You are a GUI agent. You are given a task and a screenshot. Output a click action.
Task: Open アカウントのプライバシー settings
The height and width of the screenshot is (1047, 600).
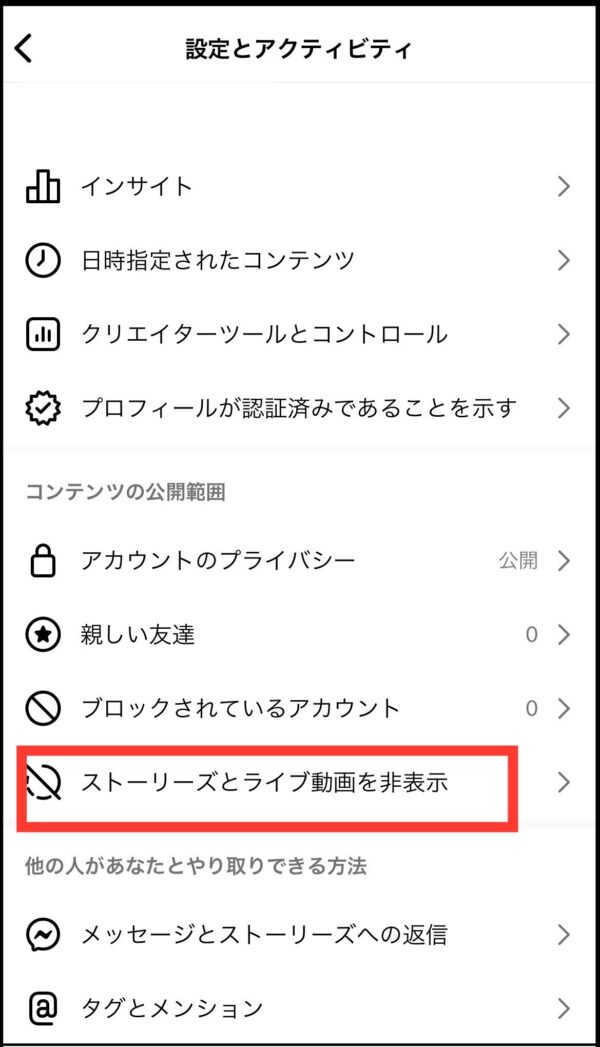click(300, 560)
